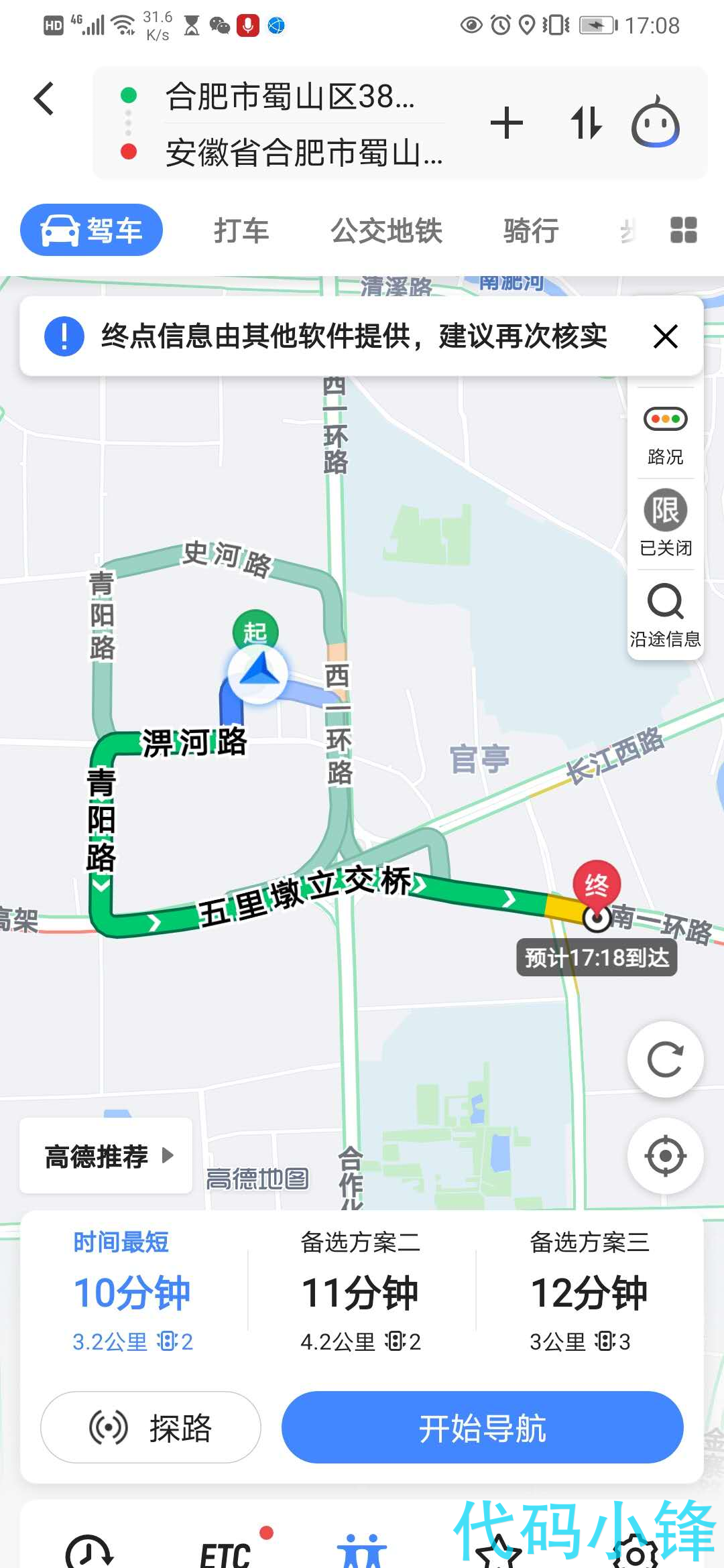Viewport: 724px width, 1568px height.
Task: Select the 骑行 travel mode
Action: click(x=531, y=231)
